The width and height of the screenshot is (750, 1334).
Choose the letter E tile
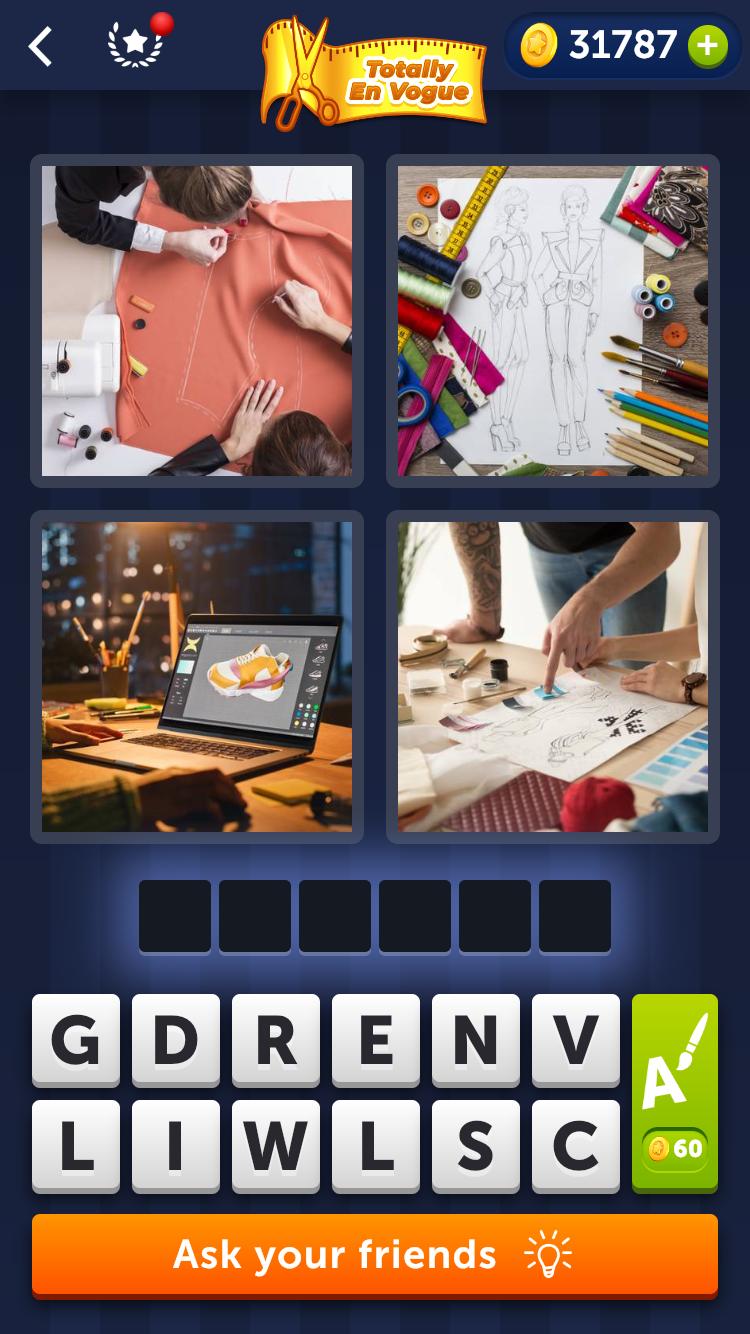pos(376,1040)
